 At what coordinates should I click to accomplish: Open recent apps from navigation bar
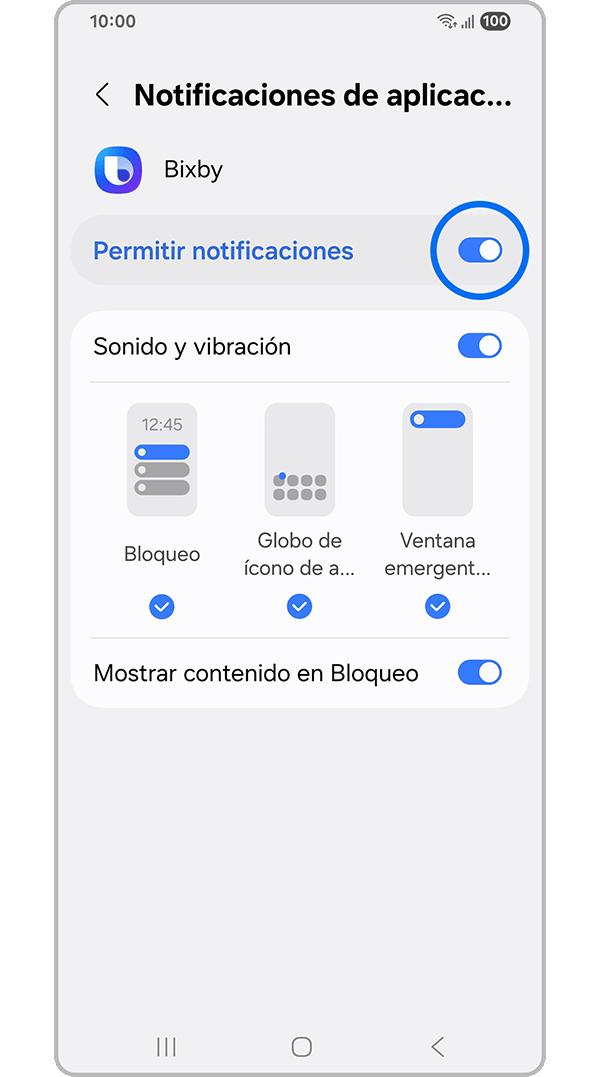click(x=166, y=1047)
